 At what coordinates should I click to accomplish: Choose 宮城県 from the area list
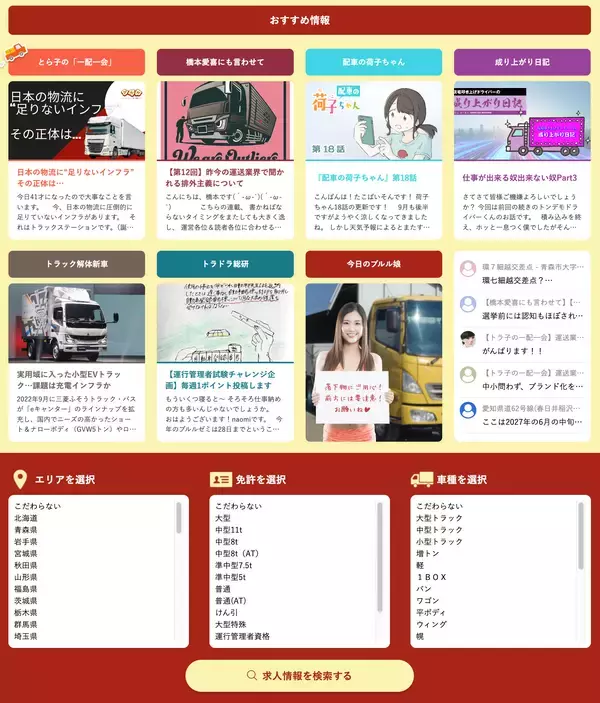26,553
